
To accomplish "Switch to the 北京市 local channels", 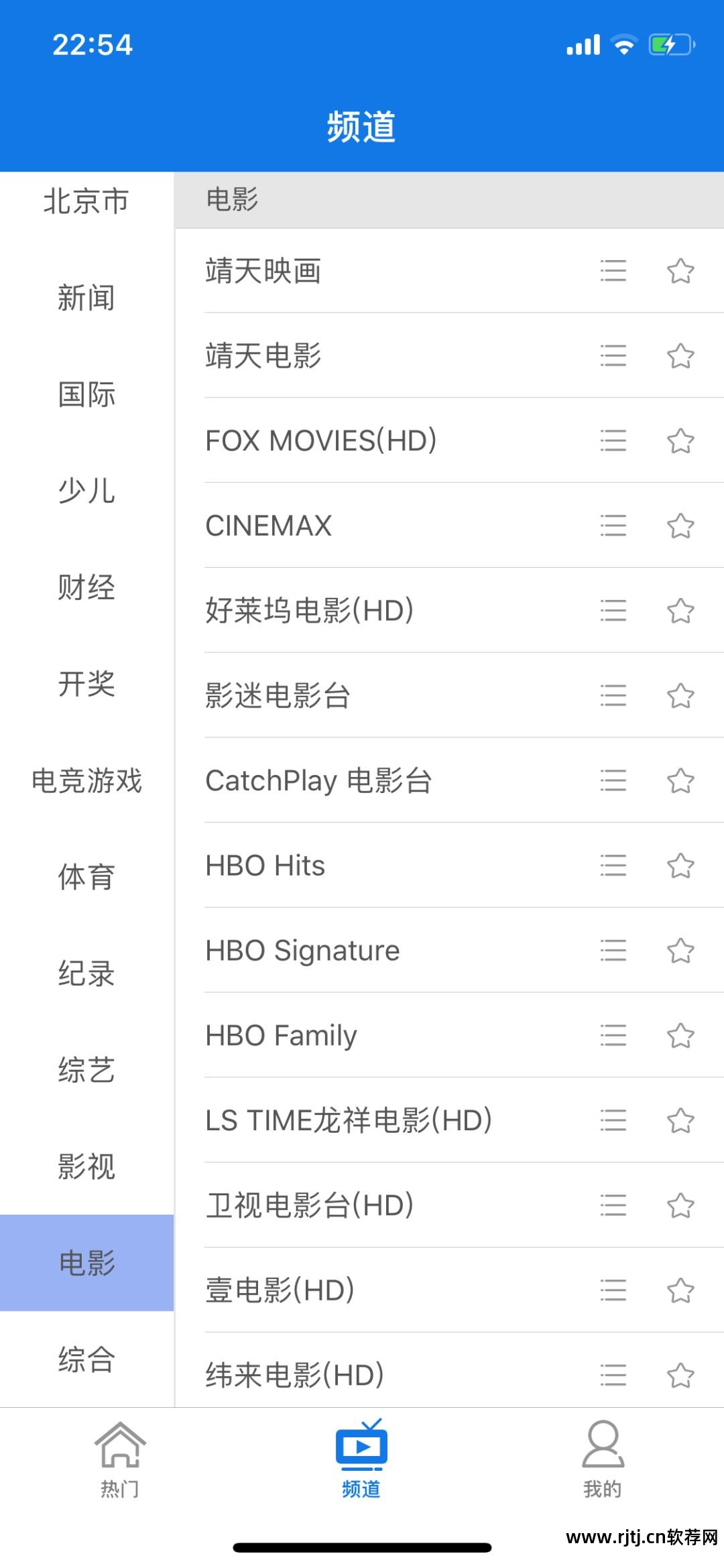I will click(x=86, y=201).
